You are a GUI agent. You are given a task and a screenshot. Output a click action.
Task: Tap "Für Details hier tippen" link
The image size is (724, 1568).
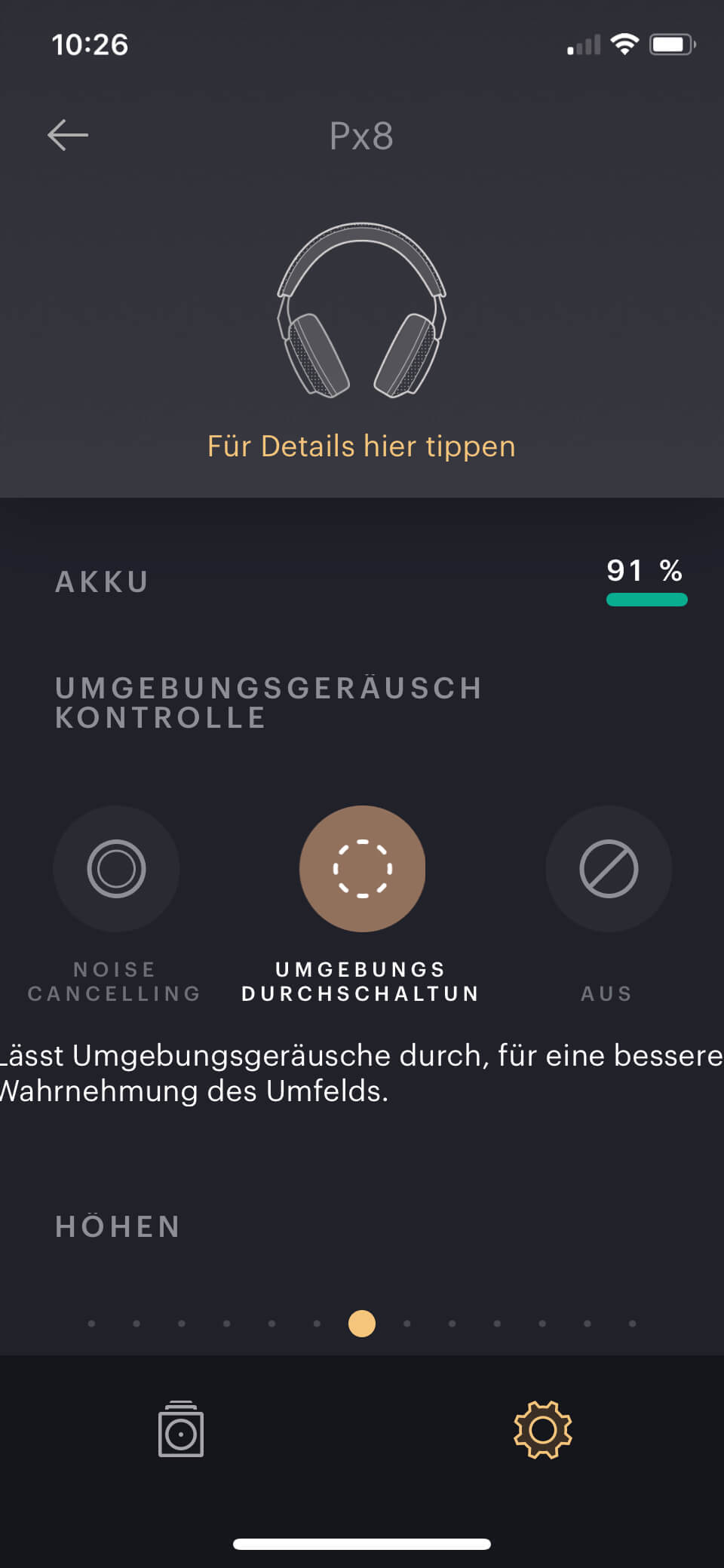tap(361, 446)
